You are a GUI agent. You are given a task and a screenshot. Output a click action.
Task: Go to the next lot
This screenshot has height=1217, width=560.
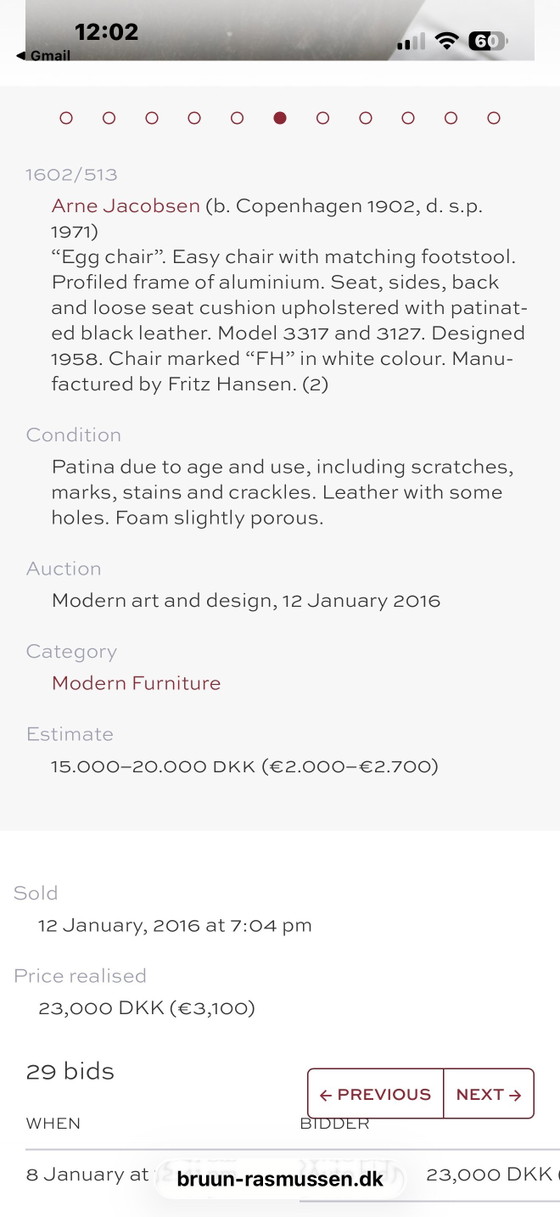pyautogui.click(x=489, y=1094)
